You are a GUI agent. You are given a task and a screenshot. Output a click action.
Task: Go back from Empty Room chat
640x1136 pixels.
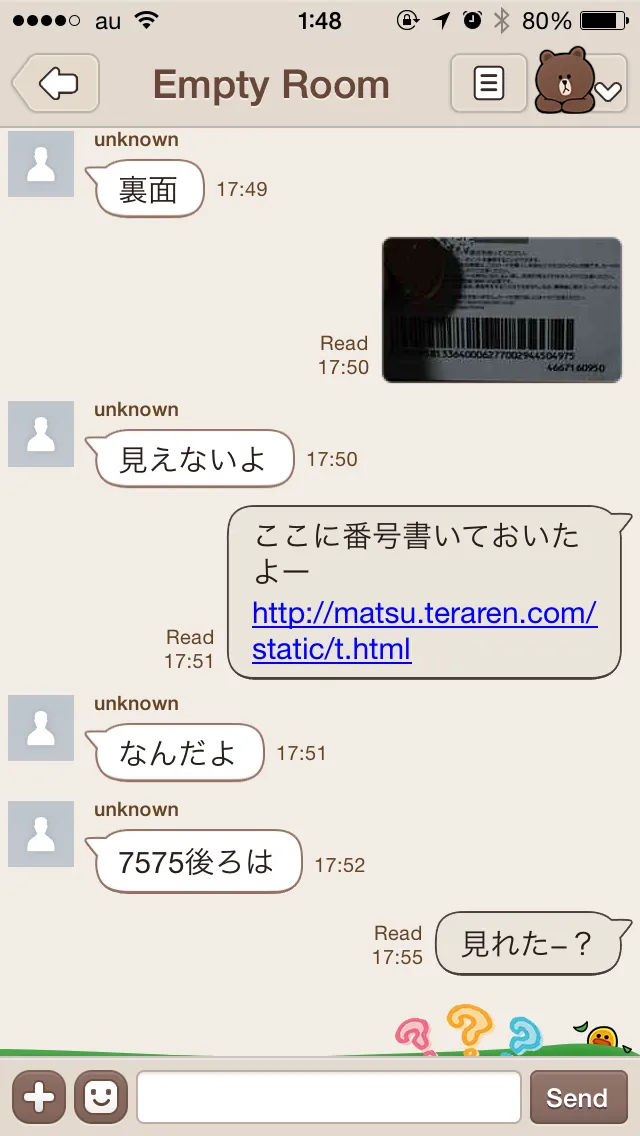(x=57, y=83)
